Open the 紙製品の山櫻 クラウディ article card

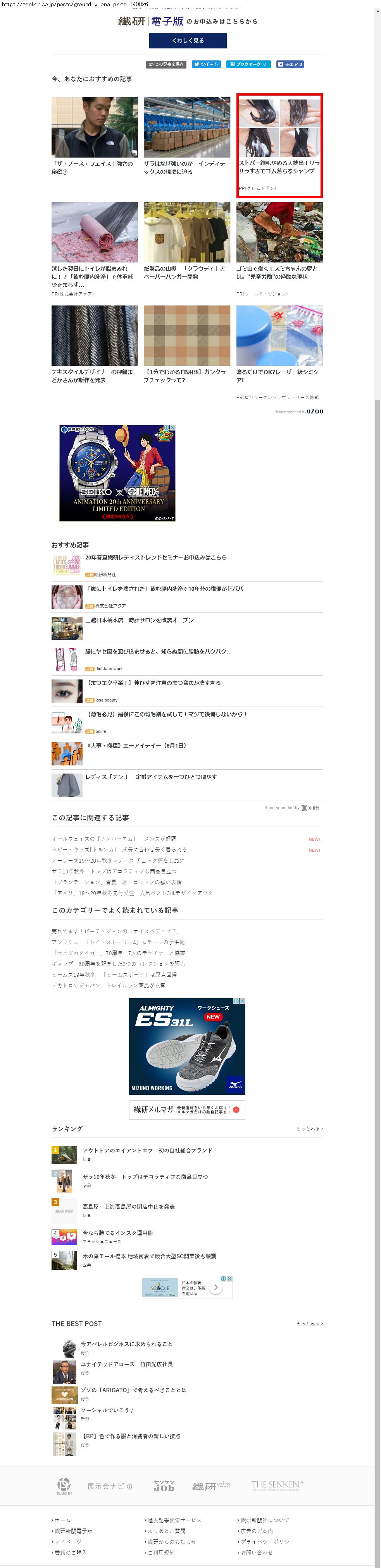click(187, 242)
